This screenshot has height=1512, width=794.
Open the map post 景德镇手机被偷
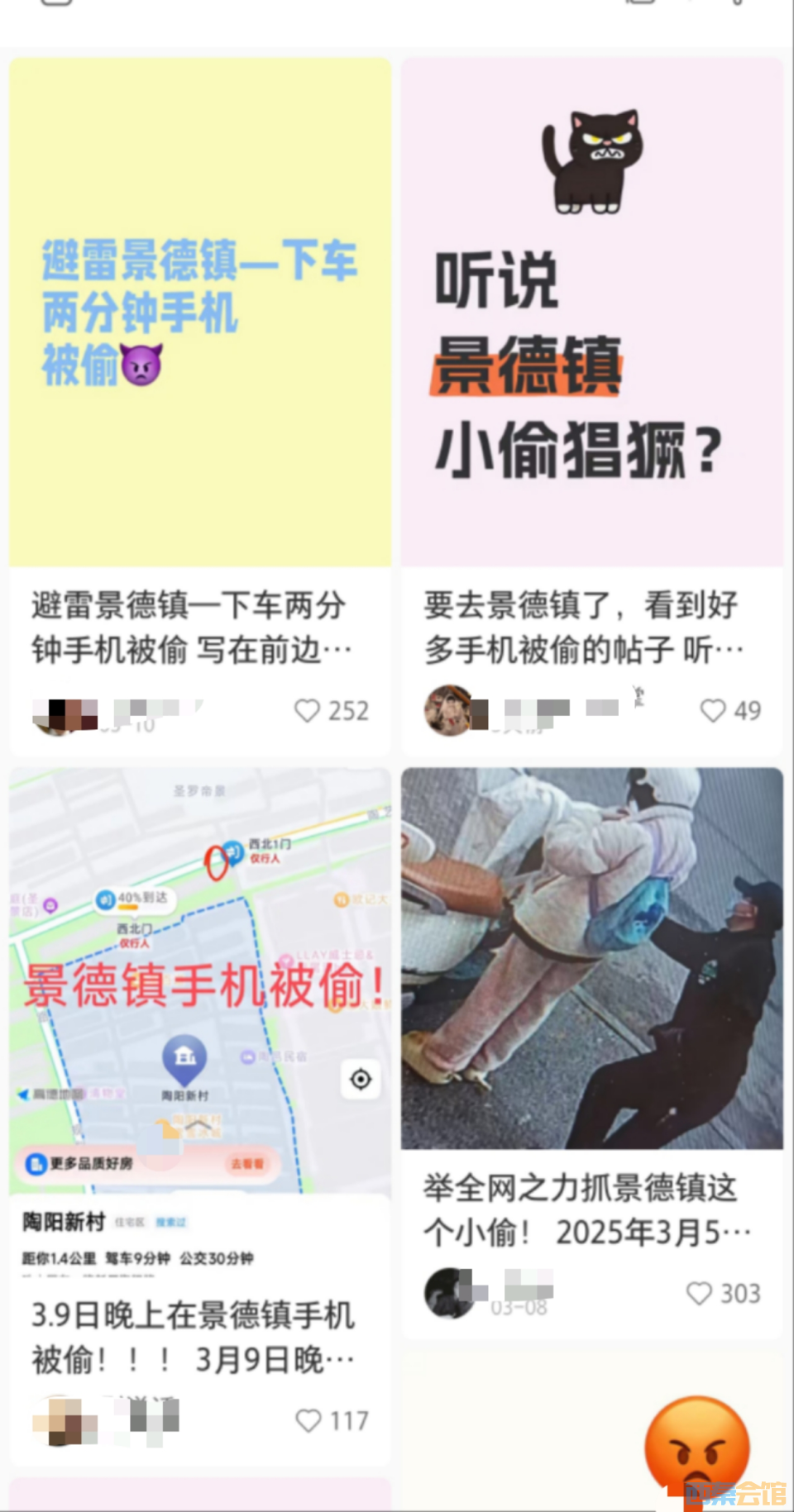199,984
